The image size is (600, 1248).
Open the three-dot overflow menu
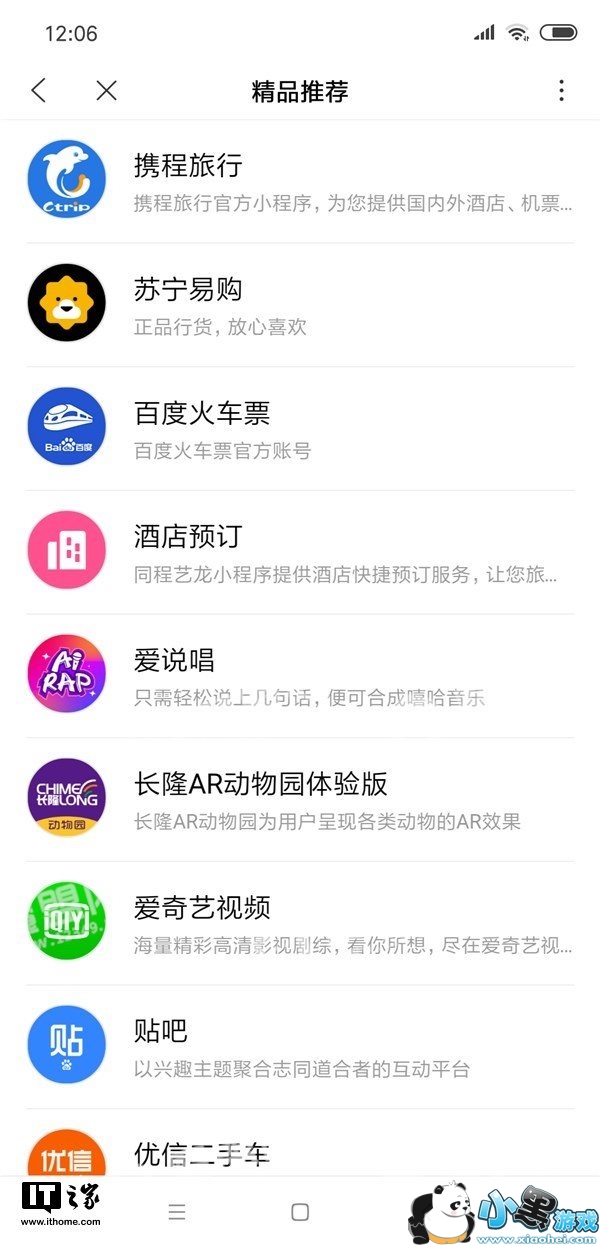coord(561,91)
